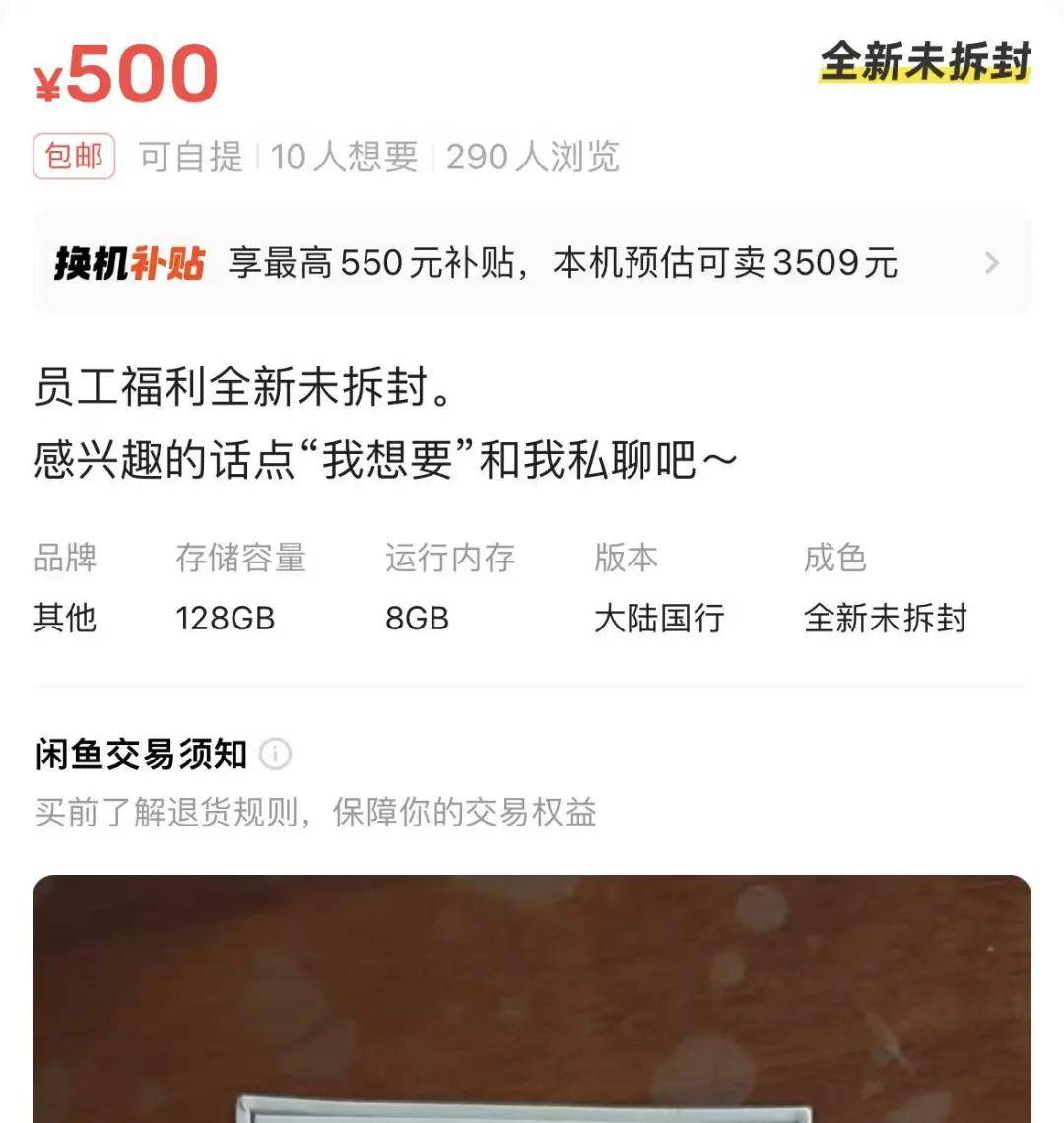The width and height of the screenshot is (1064, 1123).
Task: Open the product photo at the bottom
Action: click(532, 995)
